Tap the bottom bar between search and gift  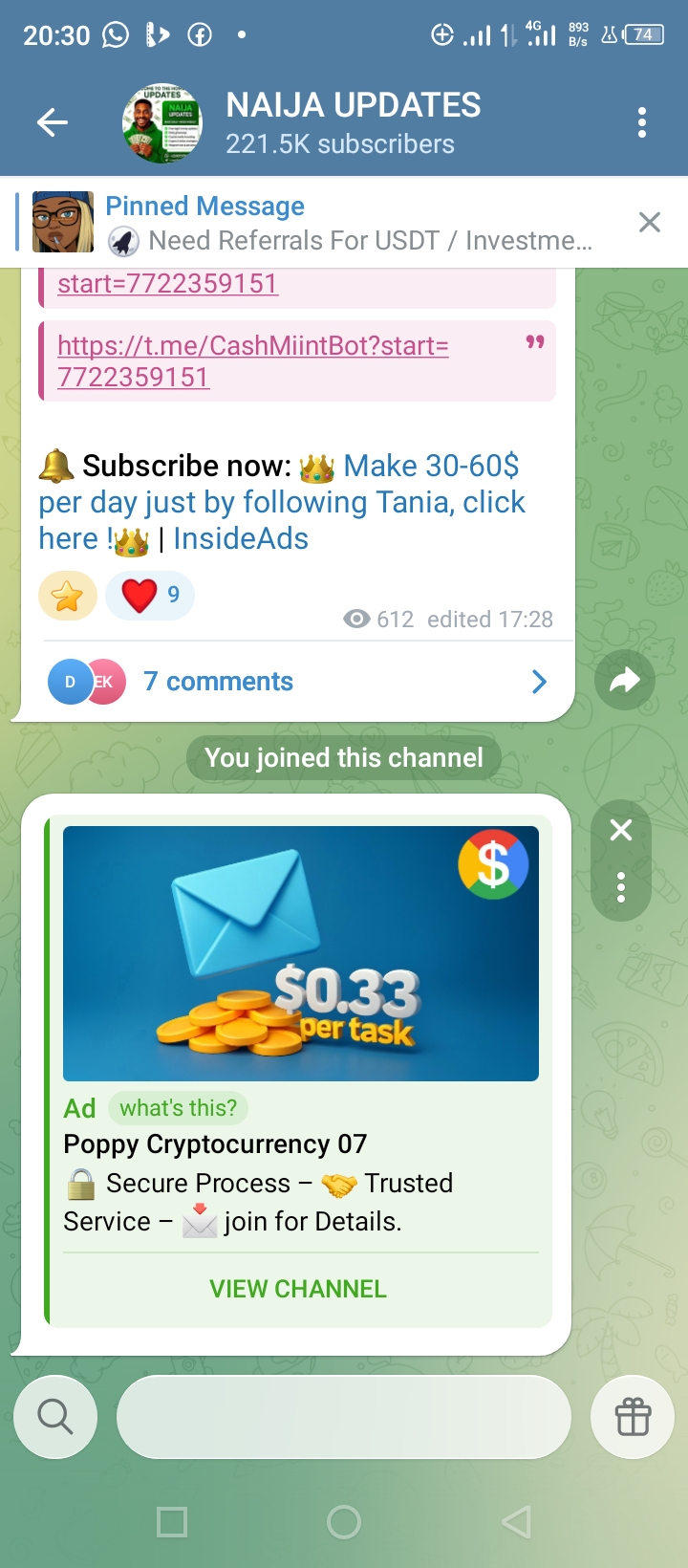(344, 1417)
